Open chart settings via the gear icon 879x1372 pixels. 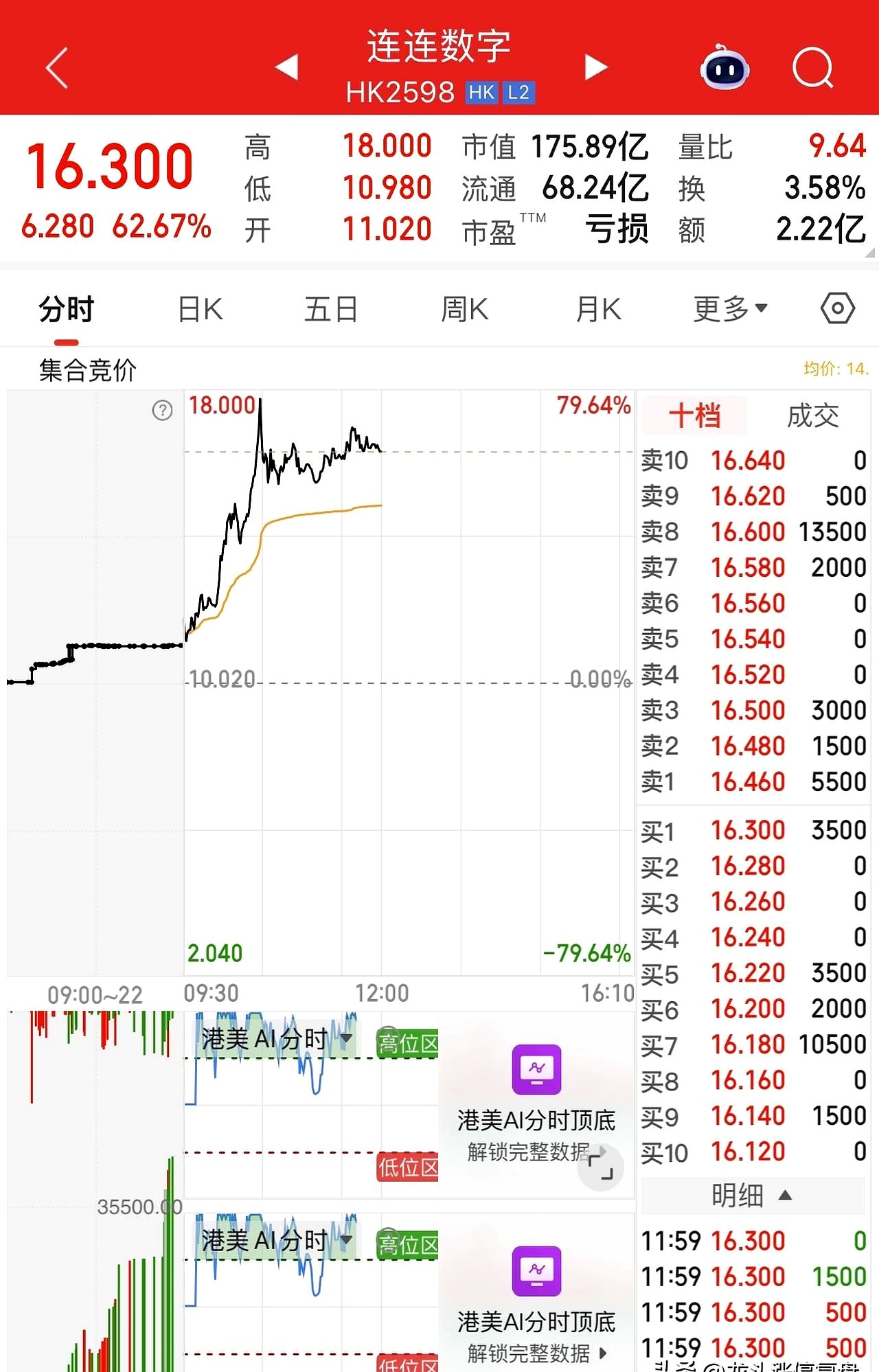(x=836, y=309)
